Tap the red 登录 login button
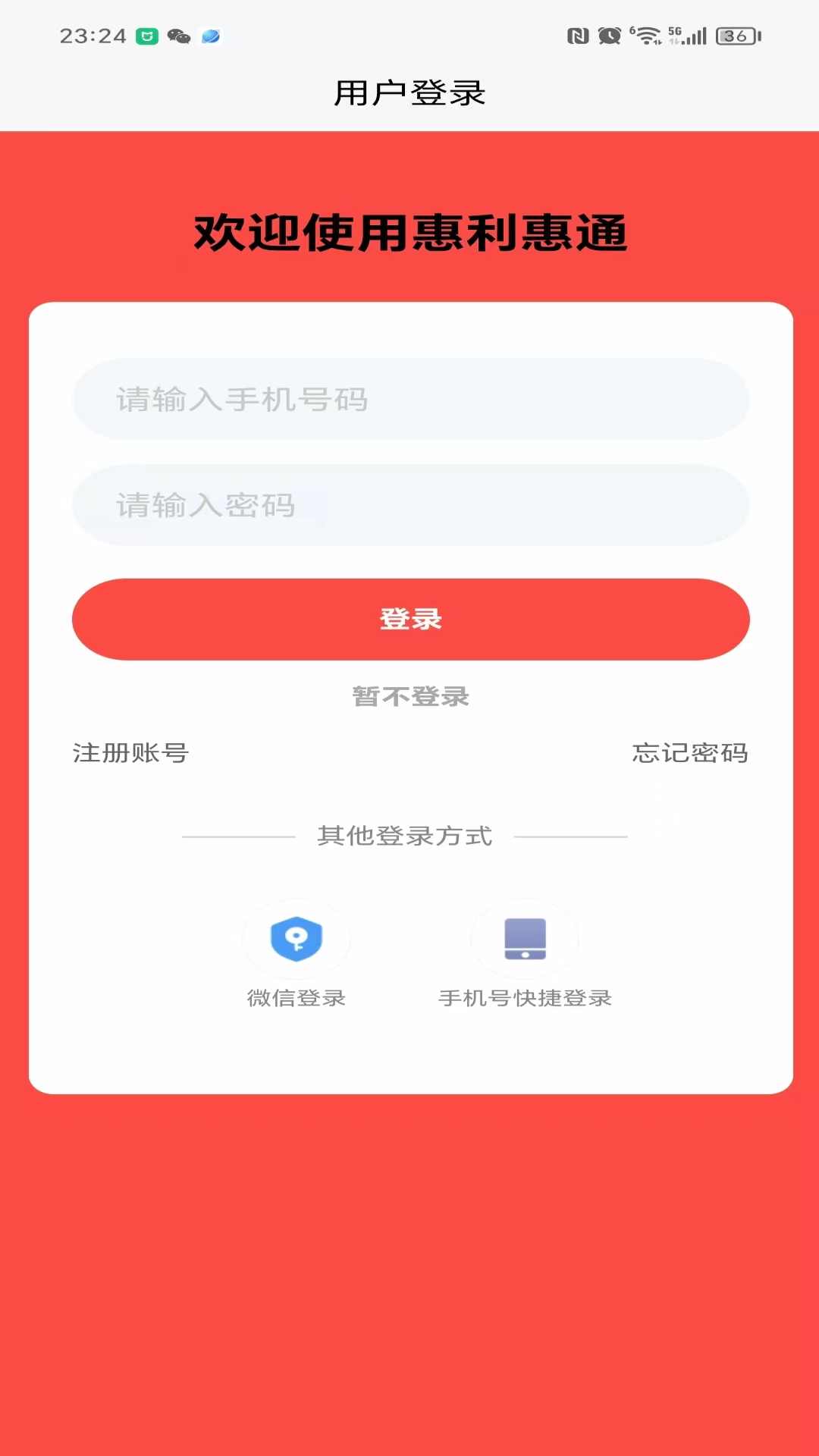This screenshot has height=1456, width=819. [x=409, y=619]
